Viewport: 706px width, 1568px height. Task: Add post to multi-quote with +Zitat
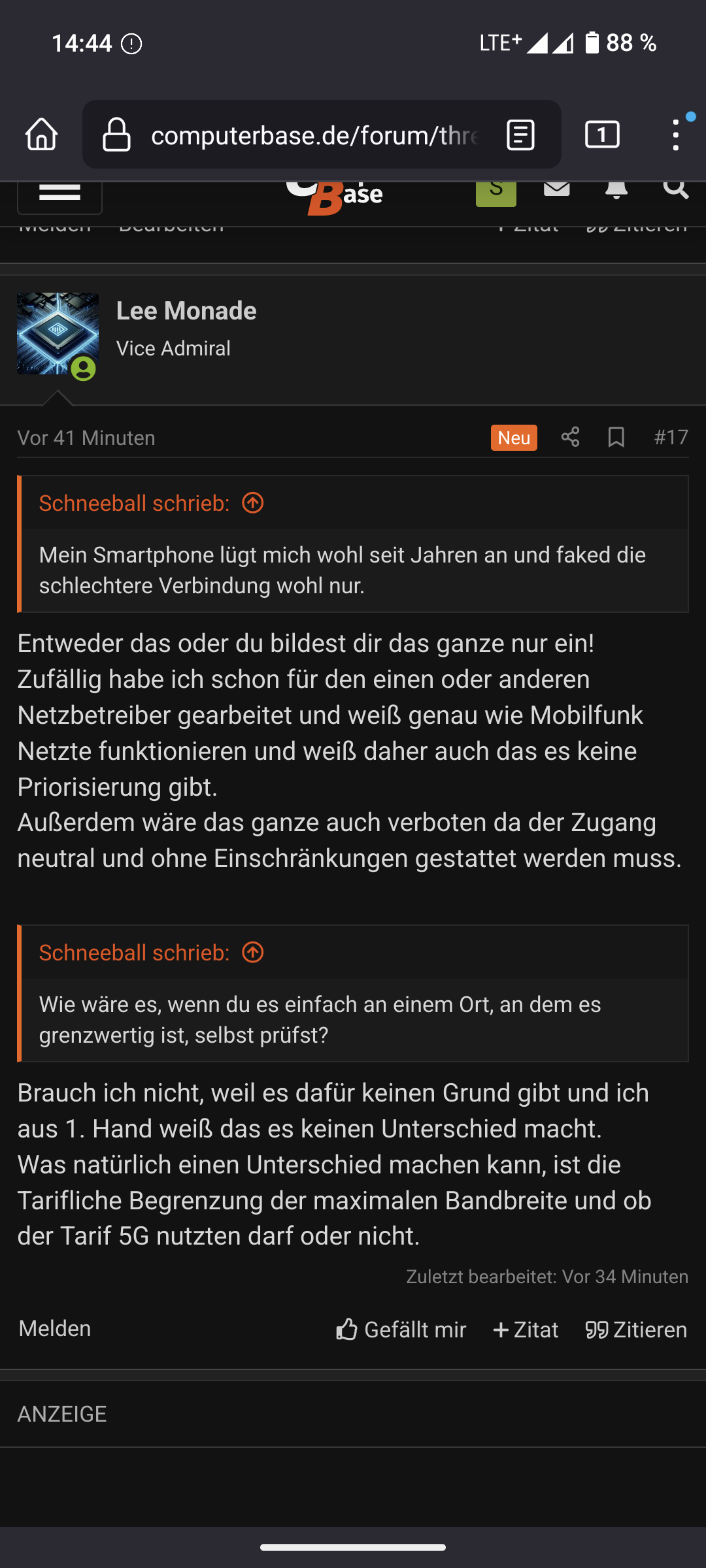tap(526, 1330)
